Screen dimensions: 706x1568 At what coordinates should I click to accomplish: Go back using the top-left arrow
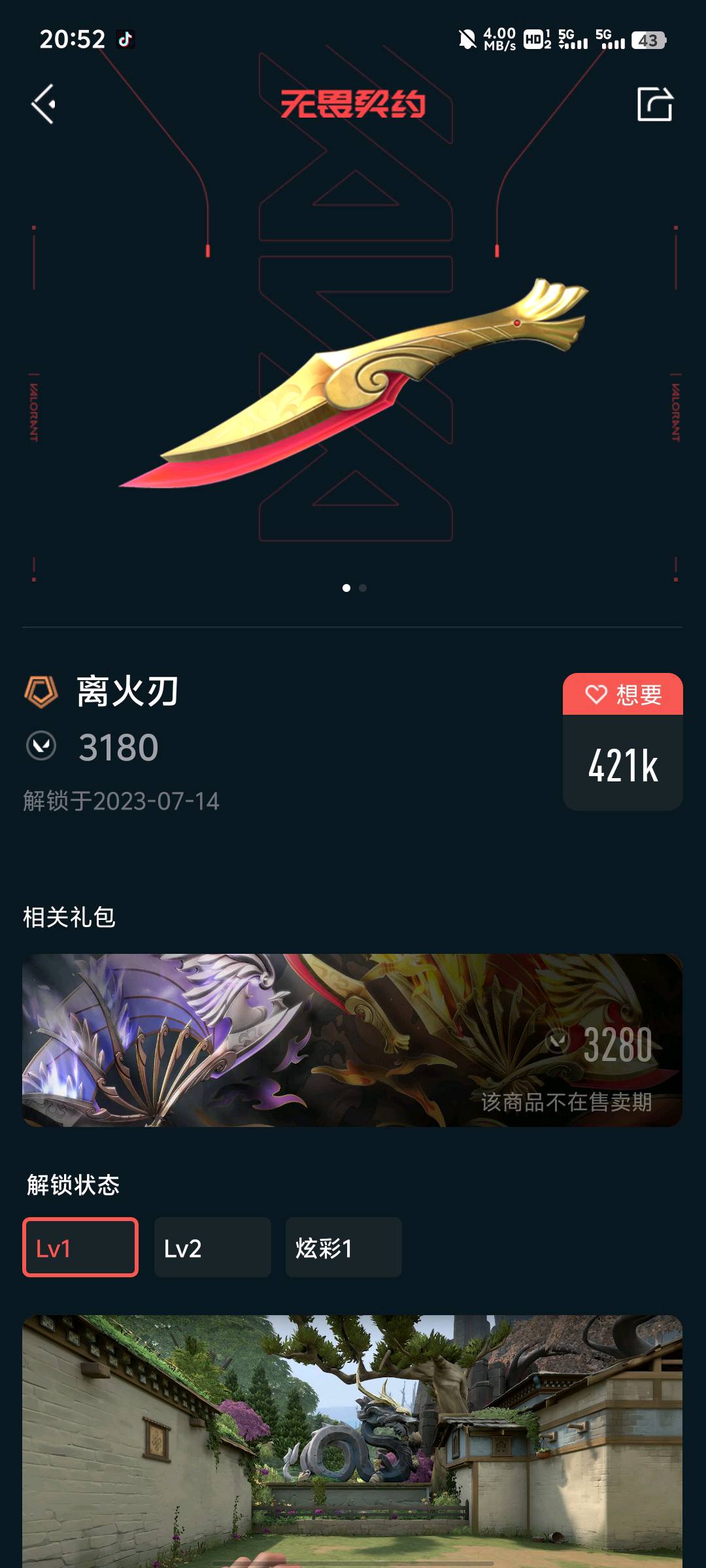pos(44,104)
